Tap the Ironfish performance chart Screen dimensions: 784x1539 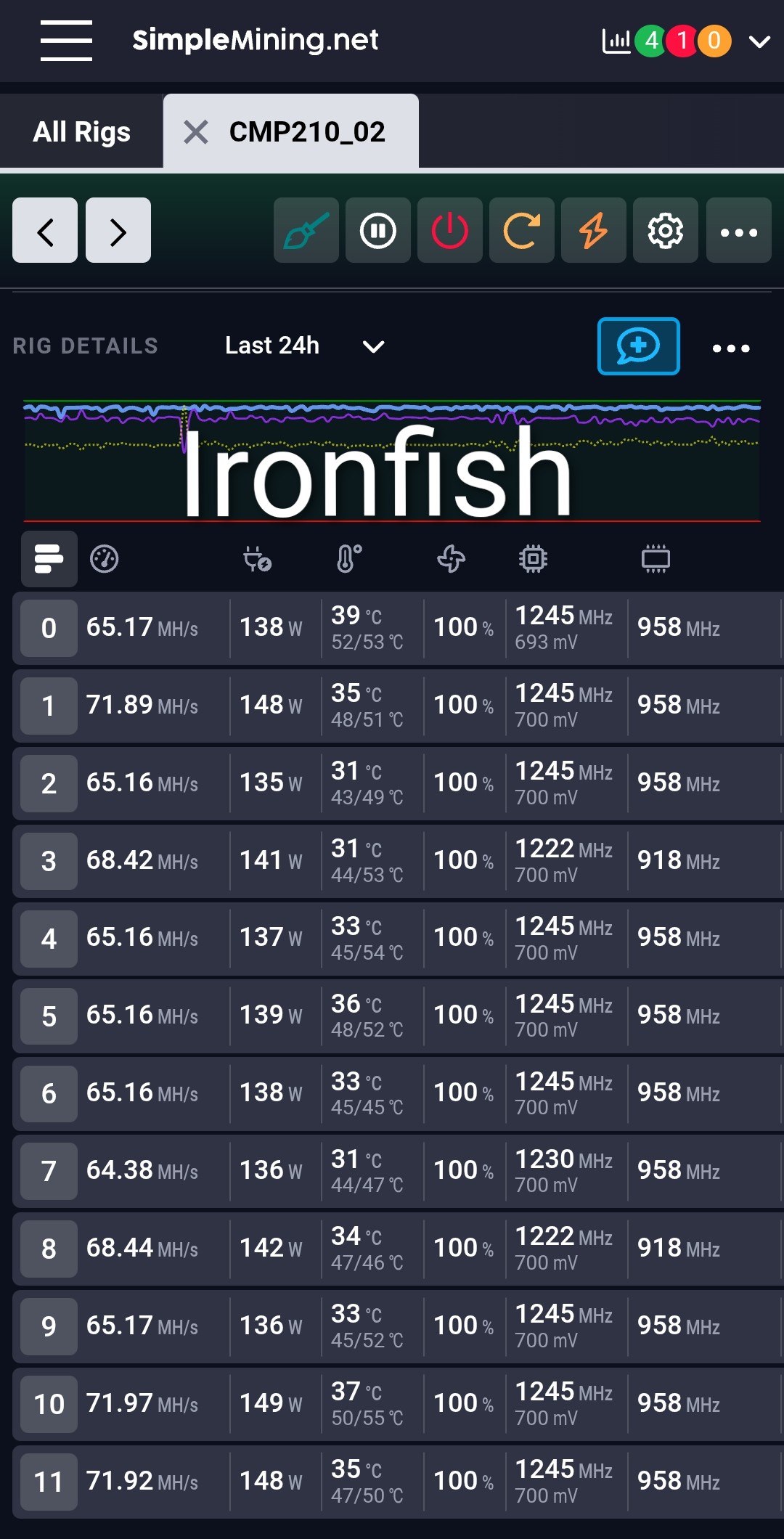pos(392,462)
